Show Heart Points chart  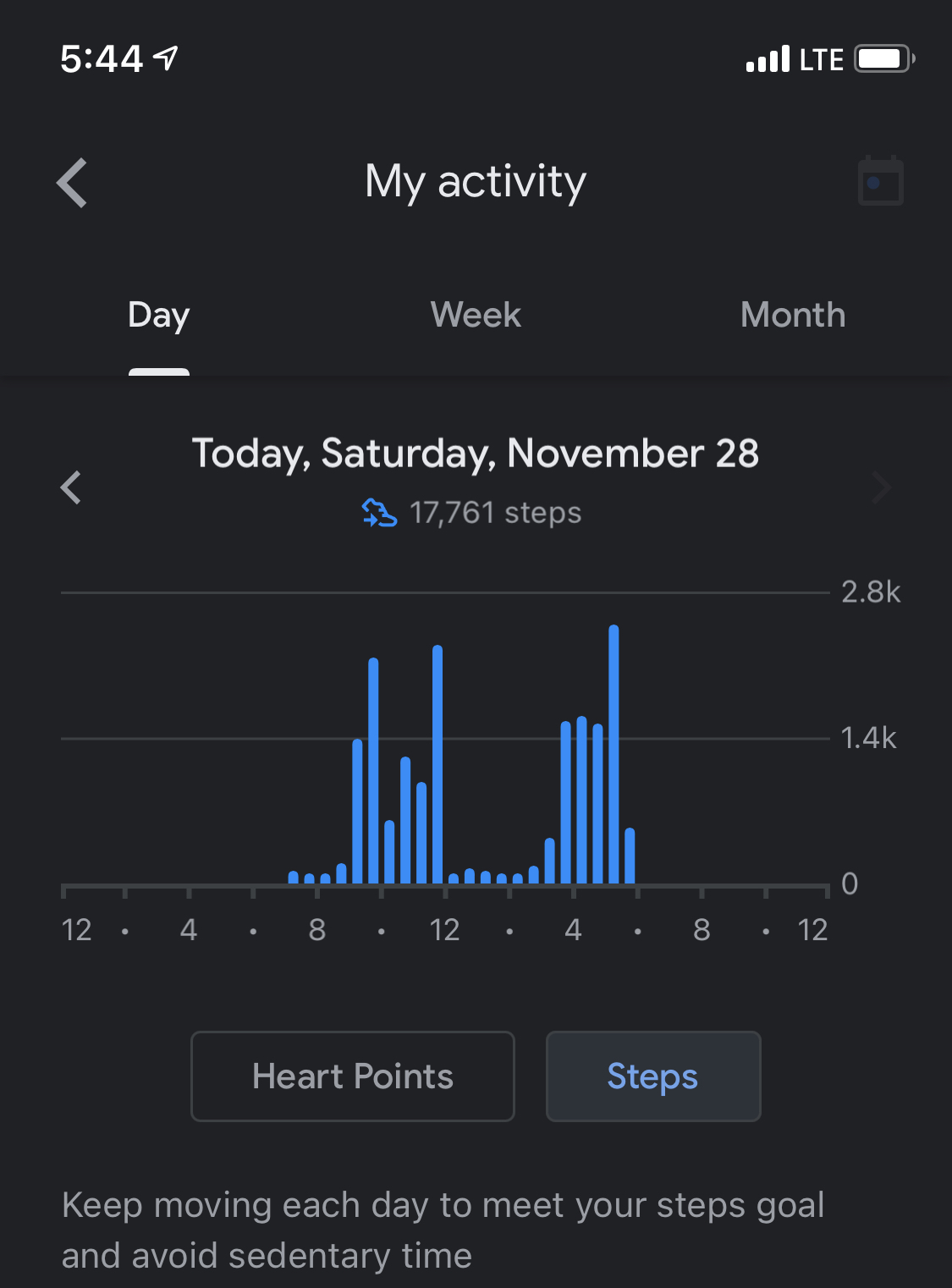pyautogui.click(x=353, y=1076)
